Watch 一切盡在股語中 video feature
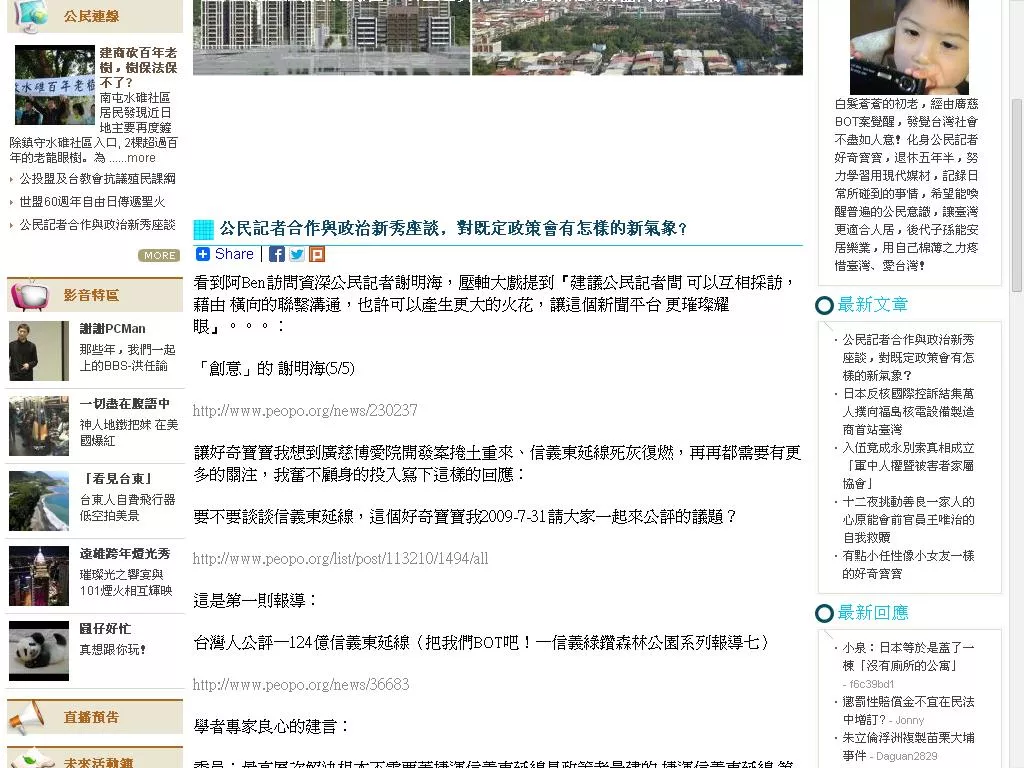The image size is (1024, 768). pos(124,404)
